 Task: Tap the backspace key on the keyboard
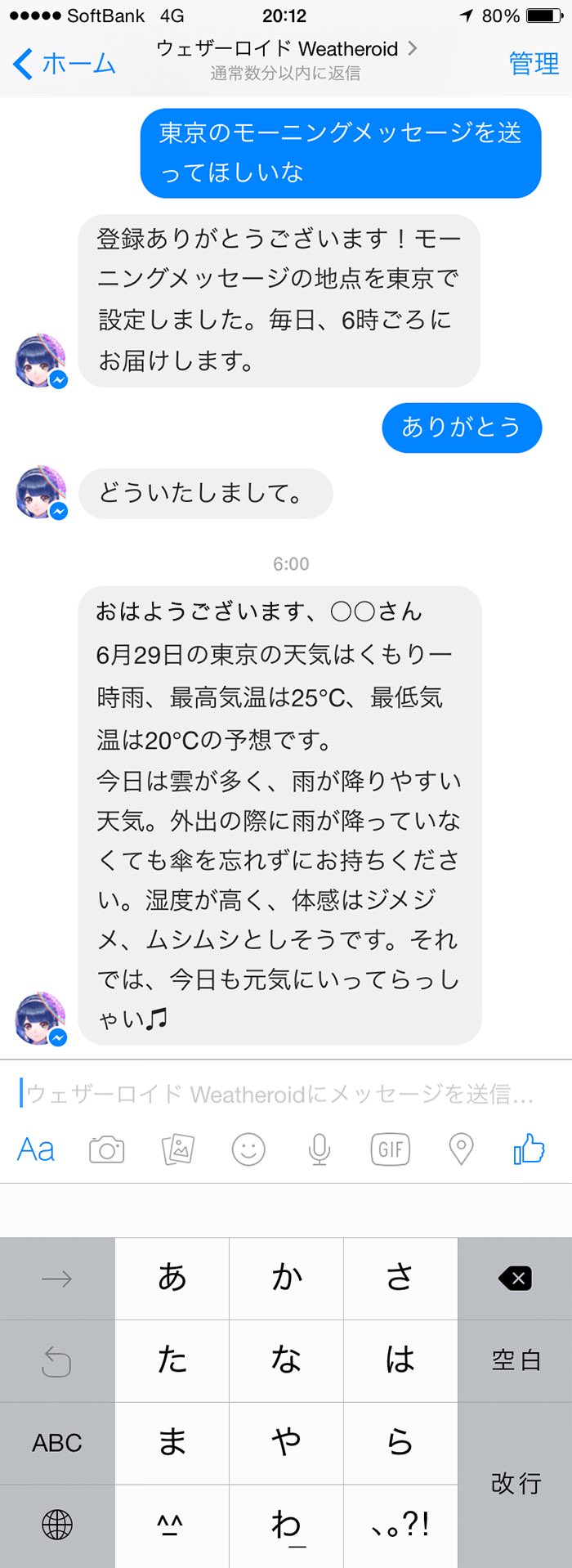pos(515,1278)
